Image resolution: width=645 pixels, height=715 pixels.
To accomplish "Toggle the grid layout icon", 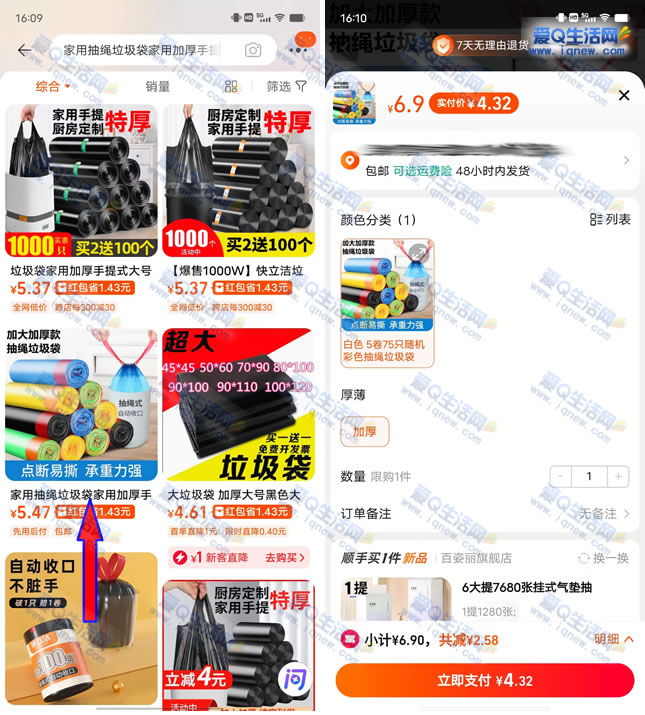I will pos(231,87).
